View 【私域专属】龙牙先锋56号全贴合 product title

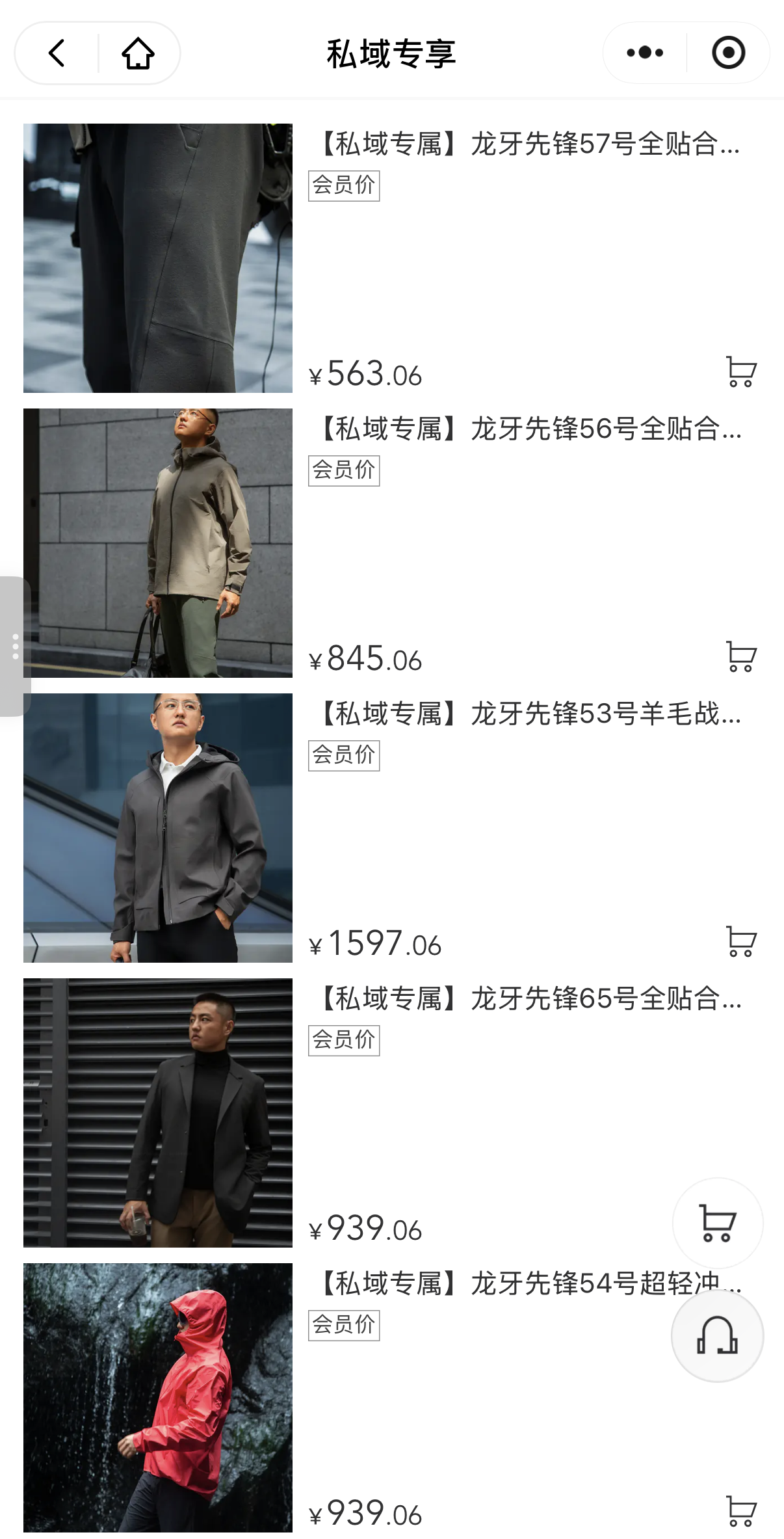[528, 429]
